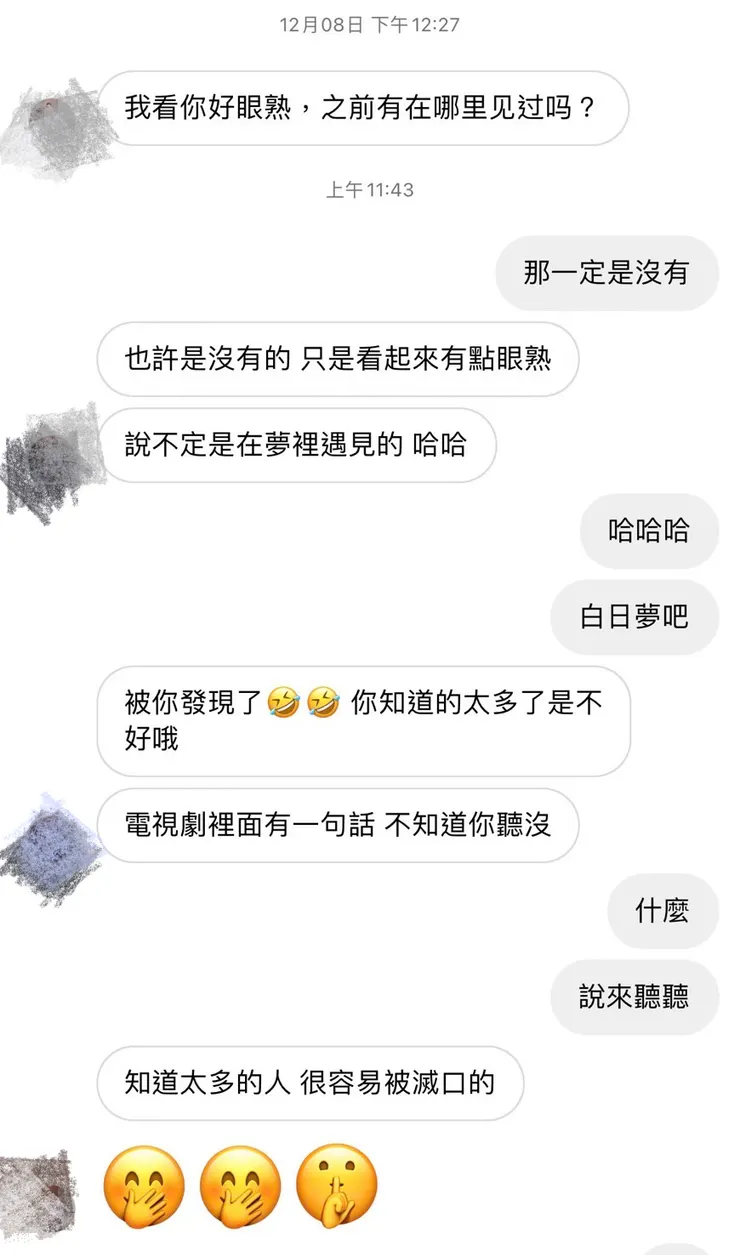This screenshot has height=1255, width=740.
Task: Tap the 白日夢吧 message bubble
Action: 635,618
